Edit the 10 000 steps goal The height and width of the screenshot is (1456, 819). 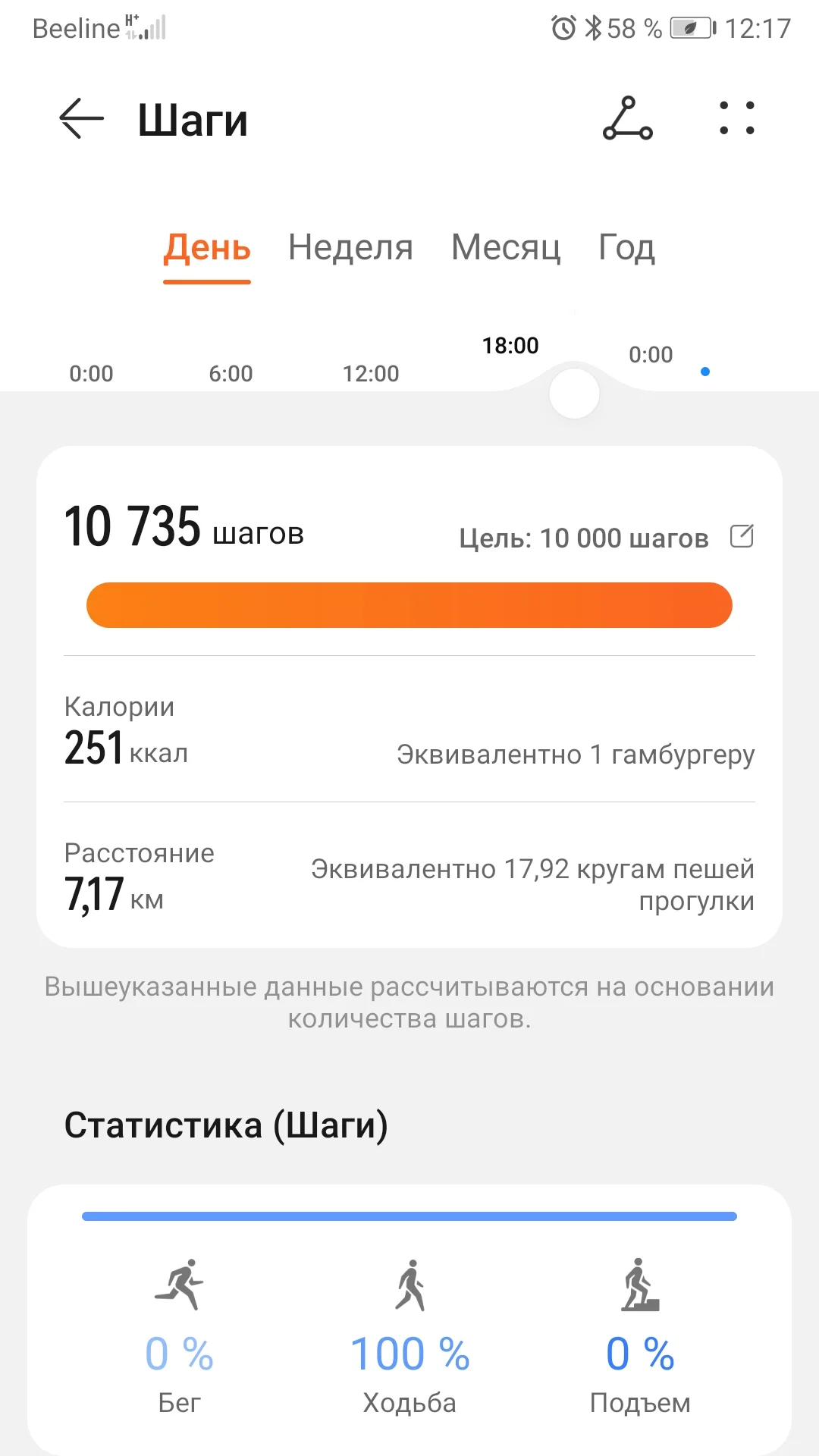pos(742,536)
